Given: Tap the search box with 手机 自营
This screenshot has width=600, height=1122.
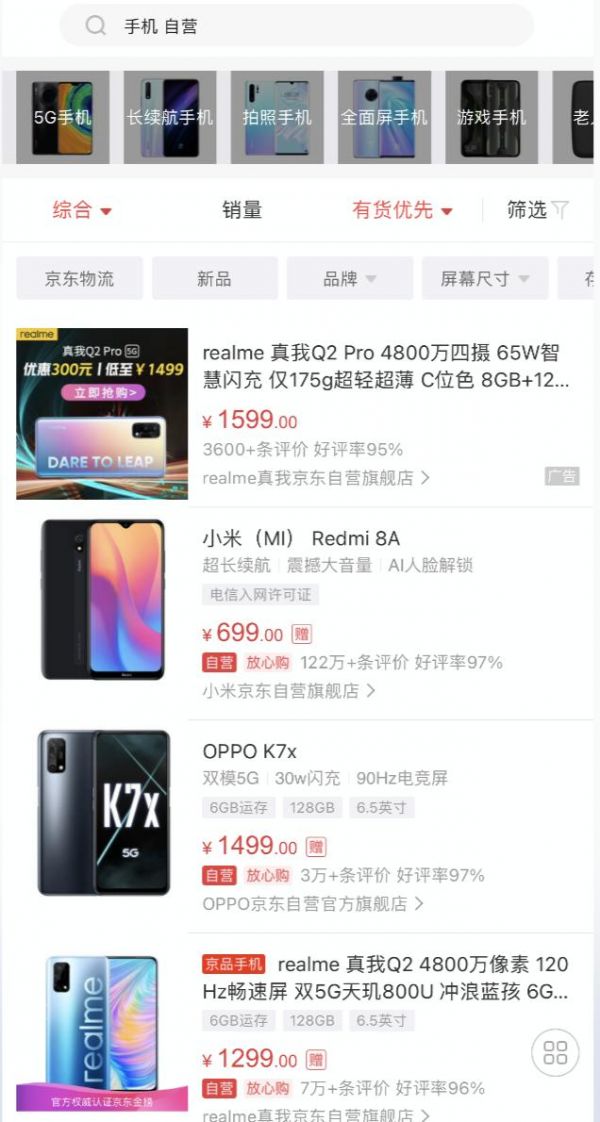Looking at the screenshot, I should tap(296, 26).
